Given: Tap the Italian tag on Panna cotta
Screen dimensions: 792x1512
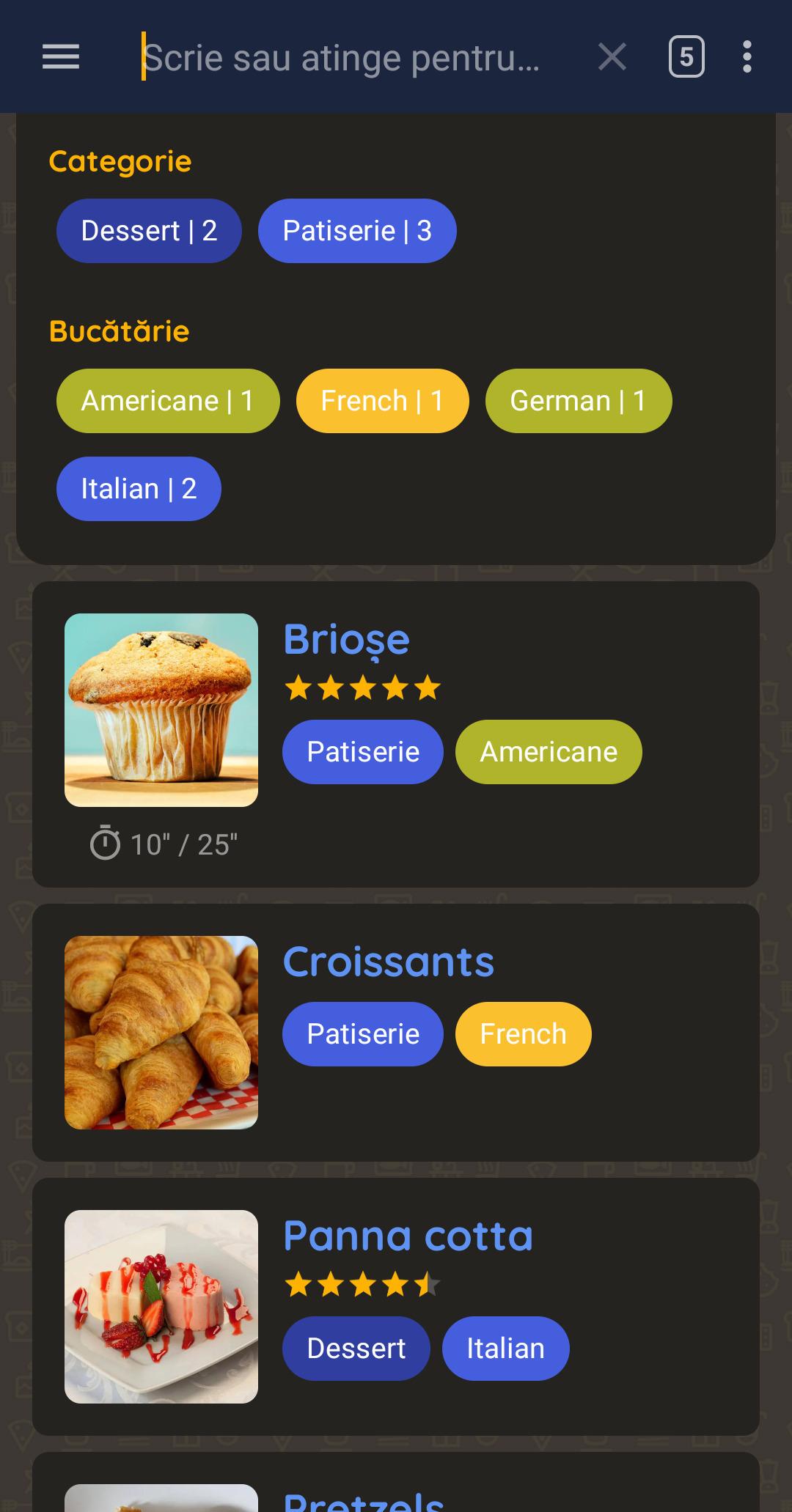Looking at the screenshot, I should tap(505, 1349).
